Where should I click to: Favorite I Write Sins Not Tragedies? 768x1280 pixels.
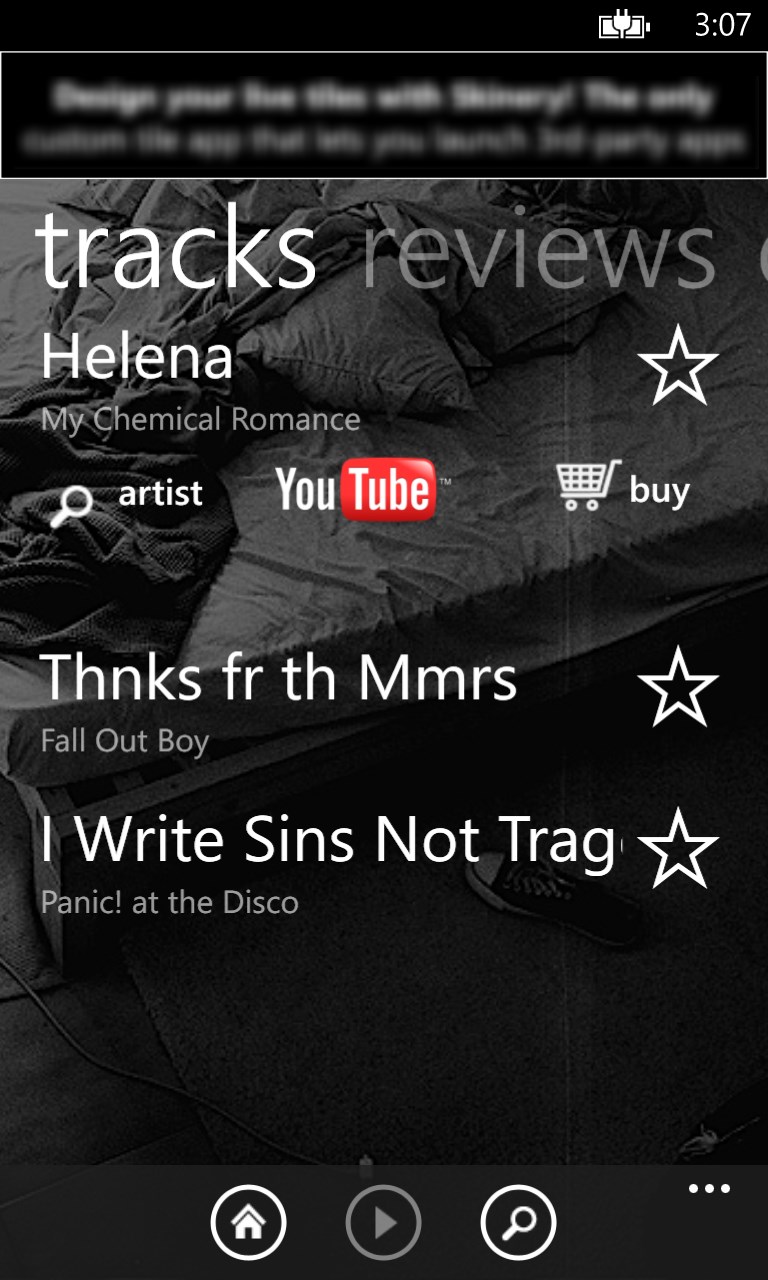click(678, 848)
